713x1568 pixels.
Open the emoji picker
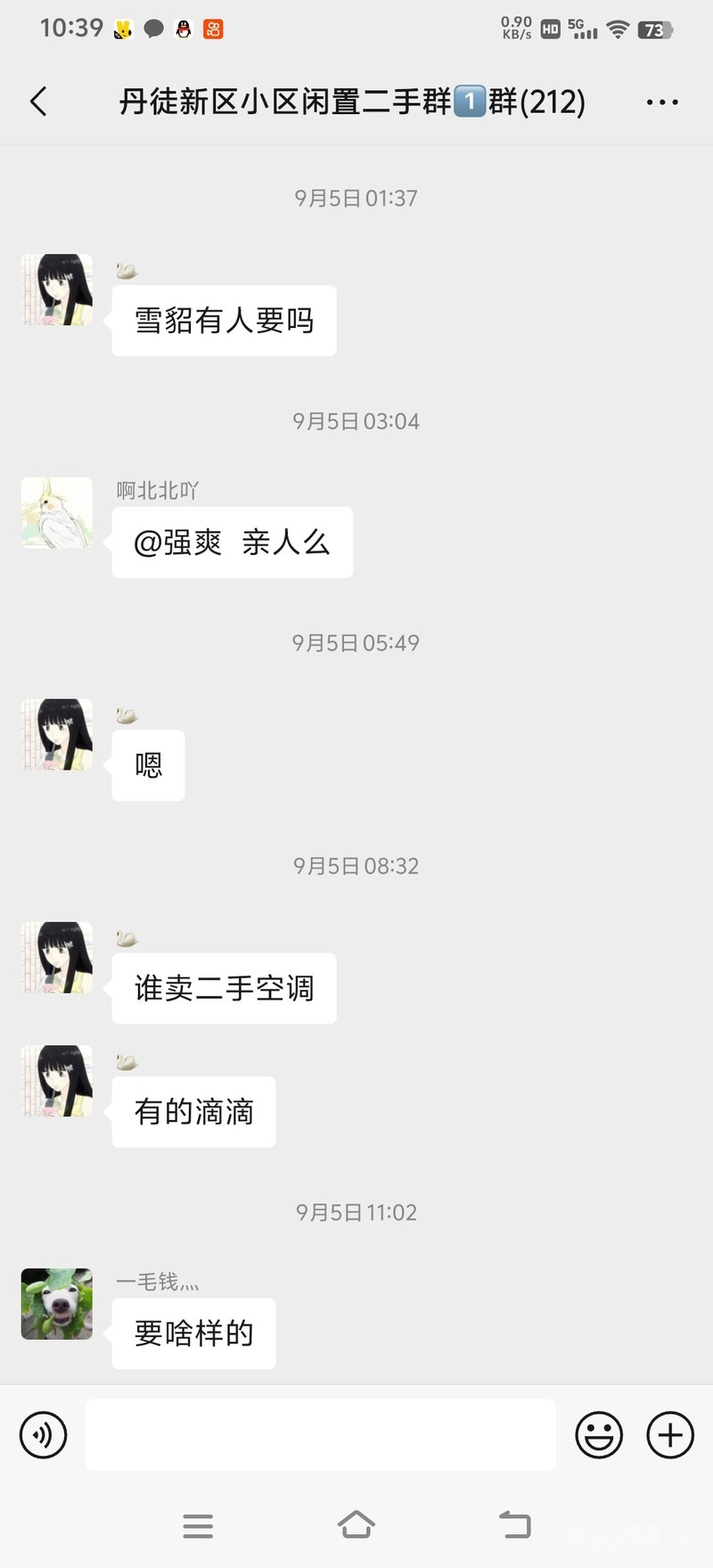[599, 1435]
